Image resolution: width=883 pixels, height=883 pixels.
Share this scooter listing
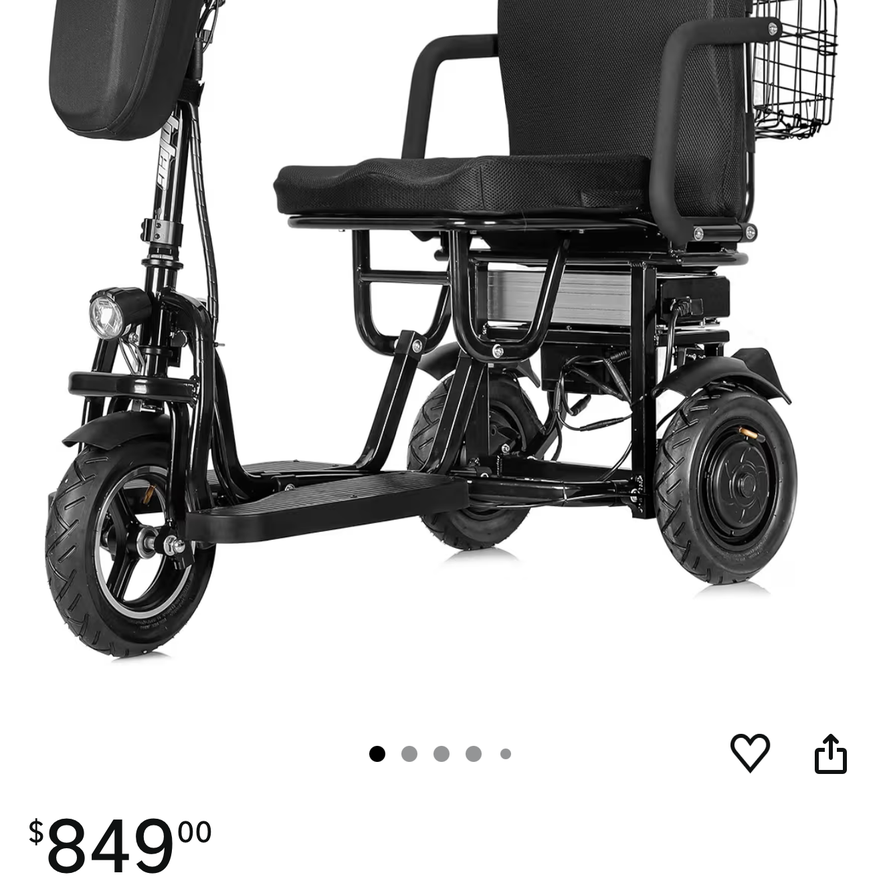pyautogui.click(x=830, y=754)
